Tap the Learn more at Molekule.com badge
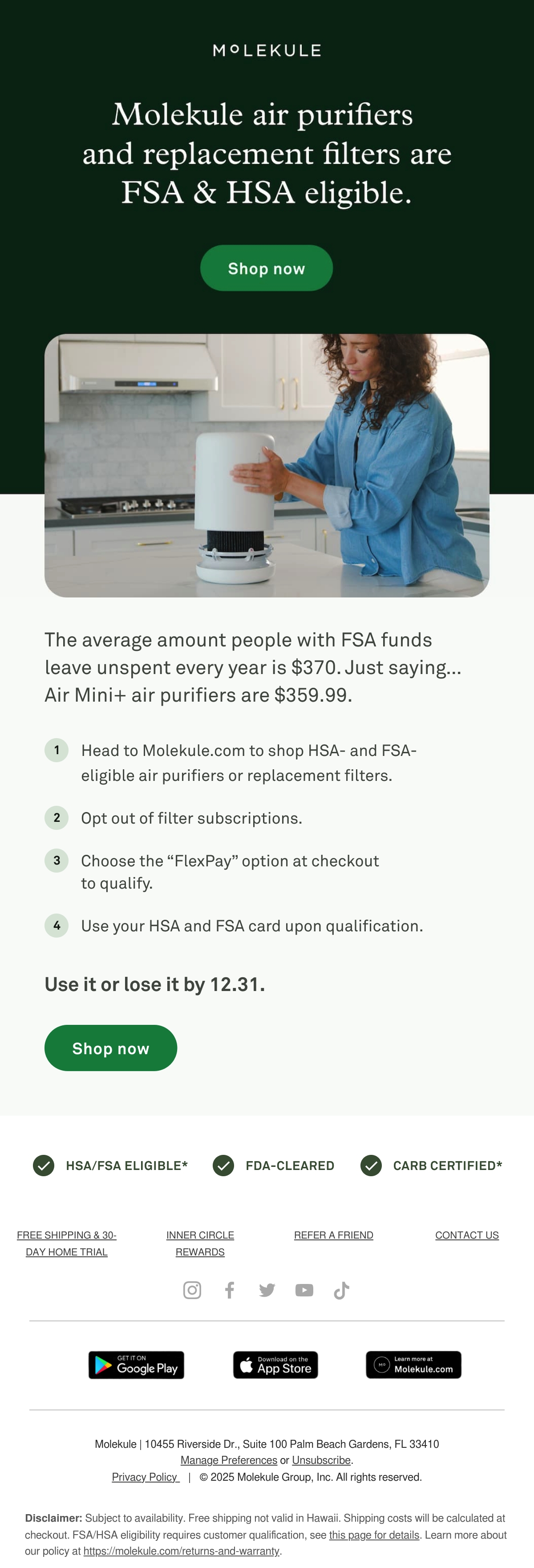Screen dimensions: 534x1568 [413, 1365]
